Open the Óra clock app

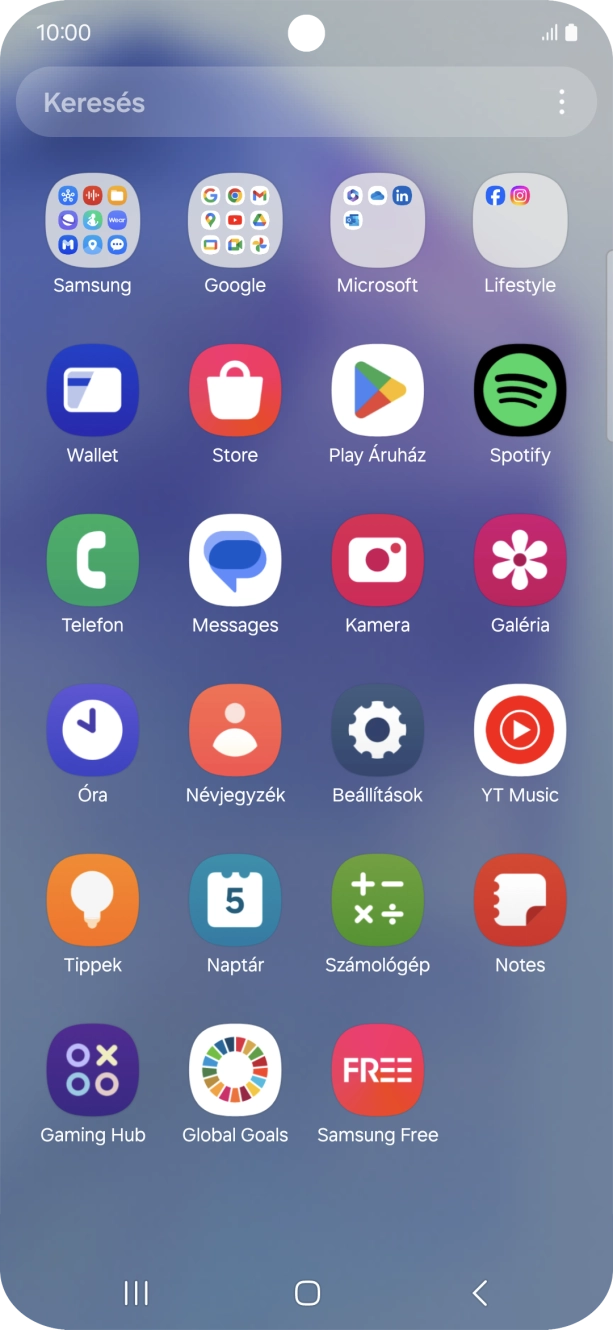93,730
